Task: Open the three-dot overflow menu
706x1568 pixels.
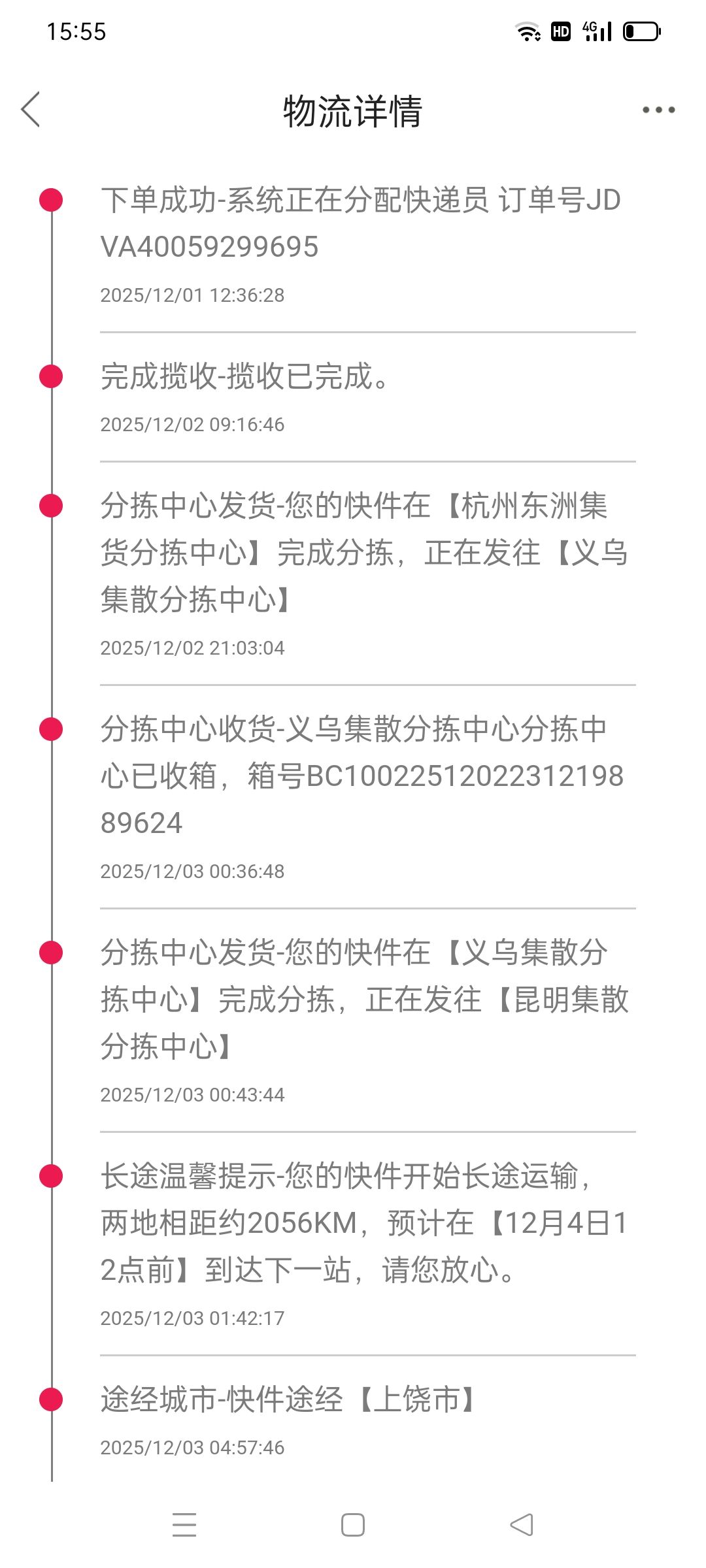Action: coord(658,110)
